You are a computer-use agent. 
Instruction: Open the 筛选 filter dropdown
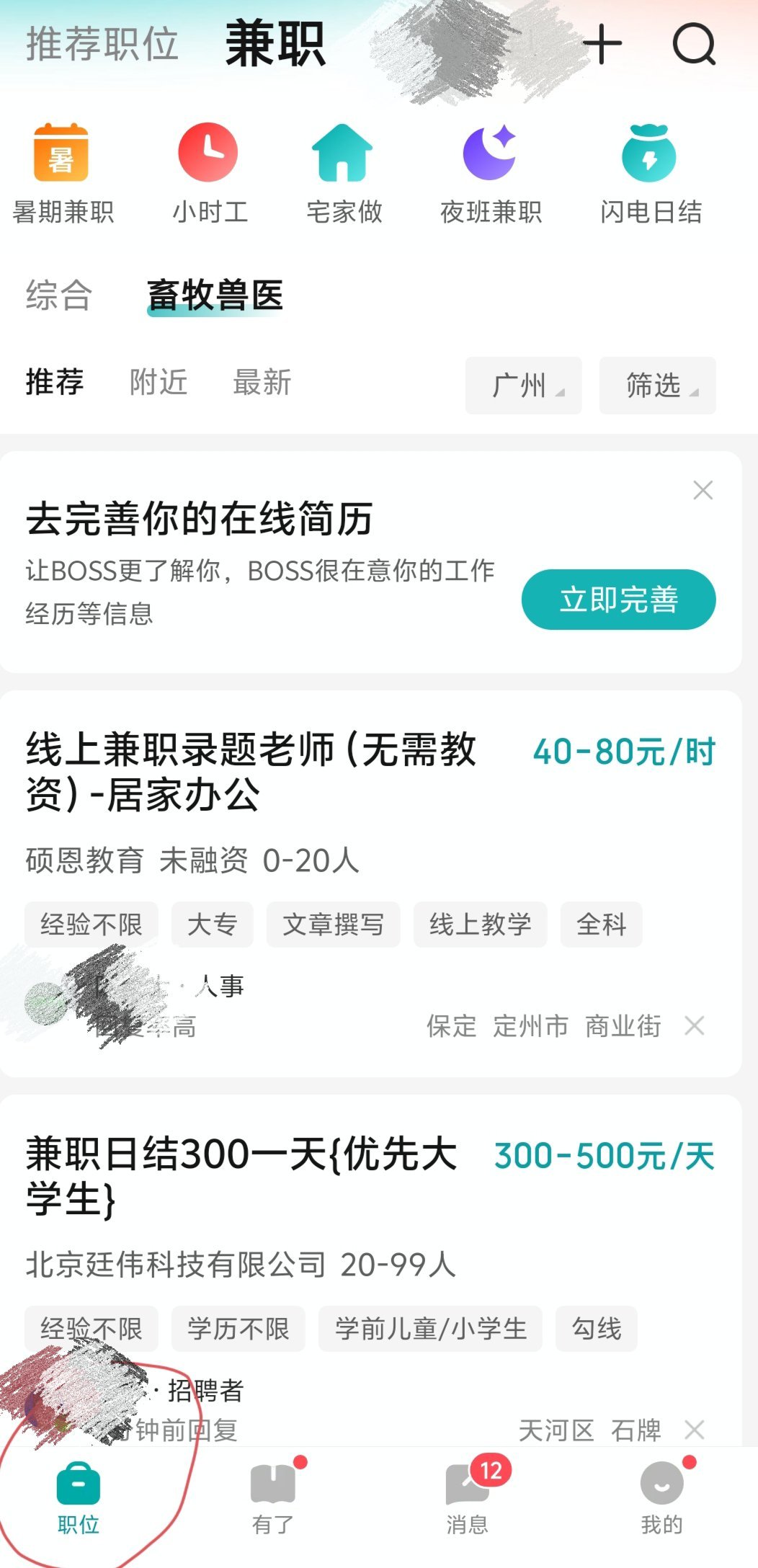pos(657,386)
